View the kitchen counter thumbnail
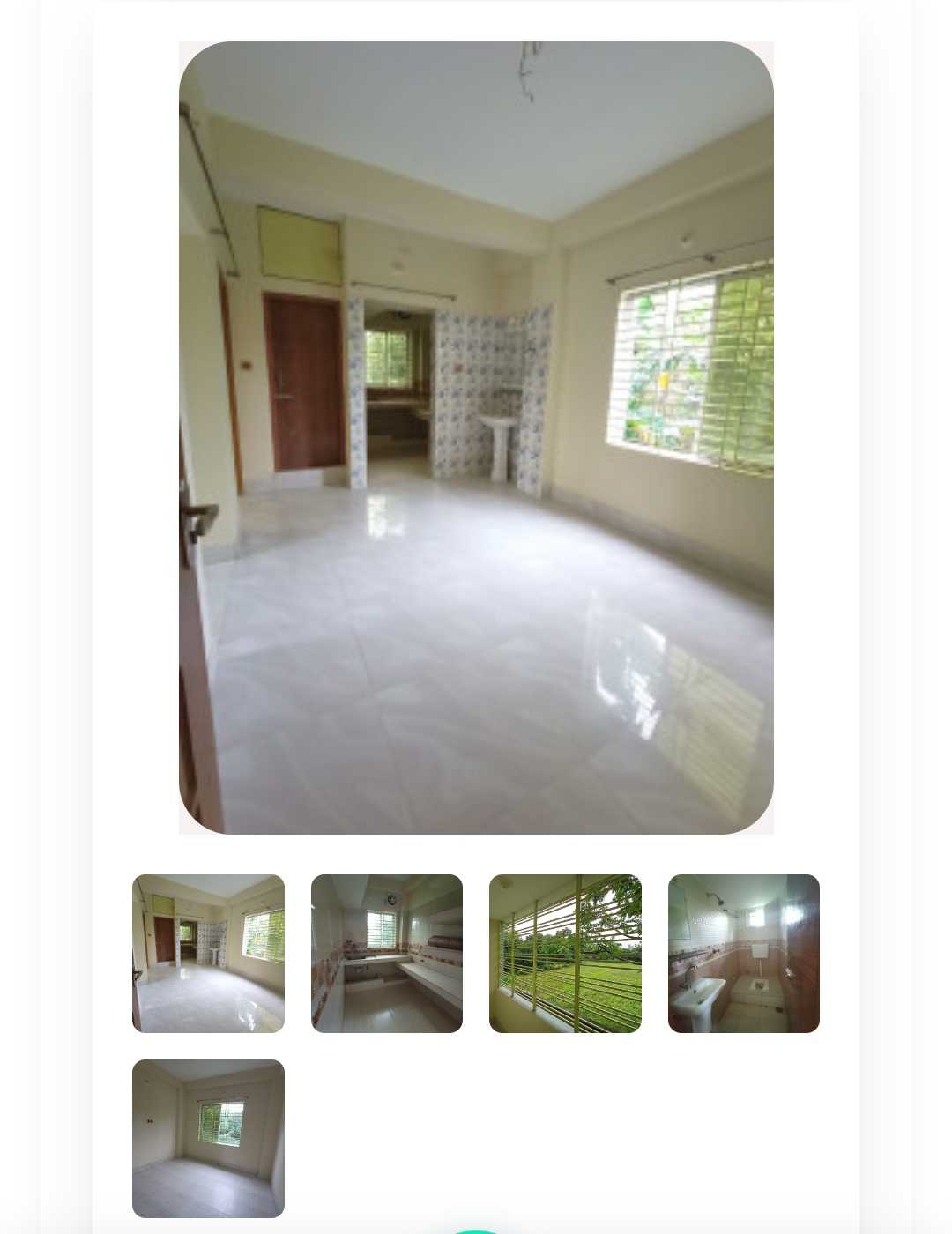This screenshot has width=952, height=1234. (x=386, y=953)
